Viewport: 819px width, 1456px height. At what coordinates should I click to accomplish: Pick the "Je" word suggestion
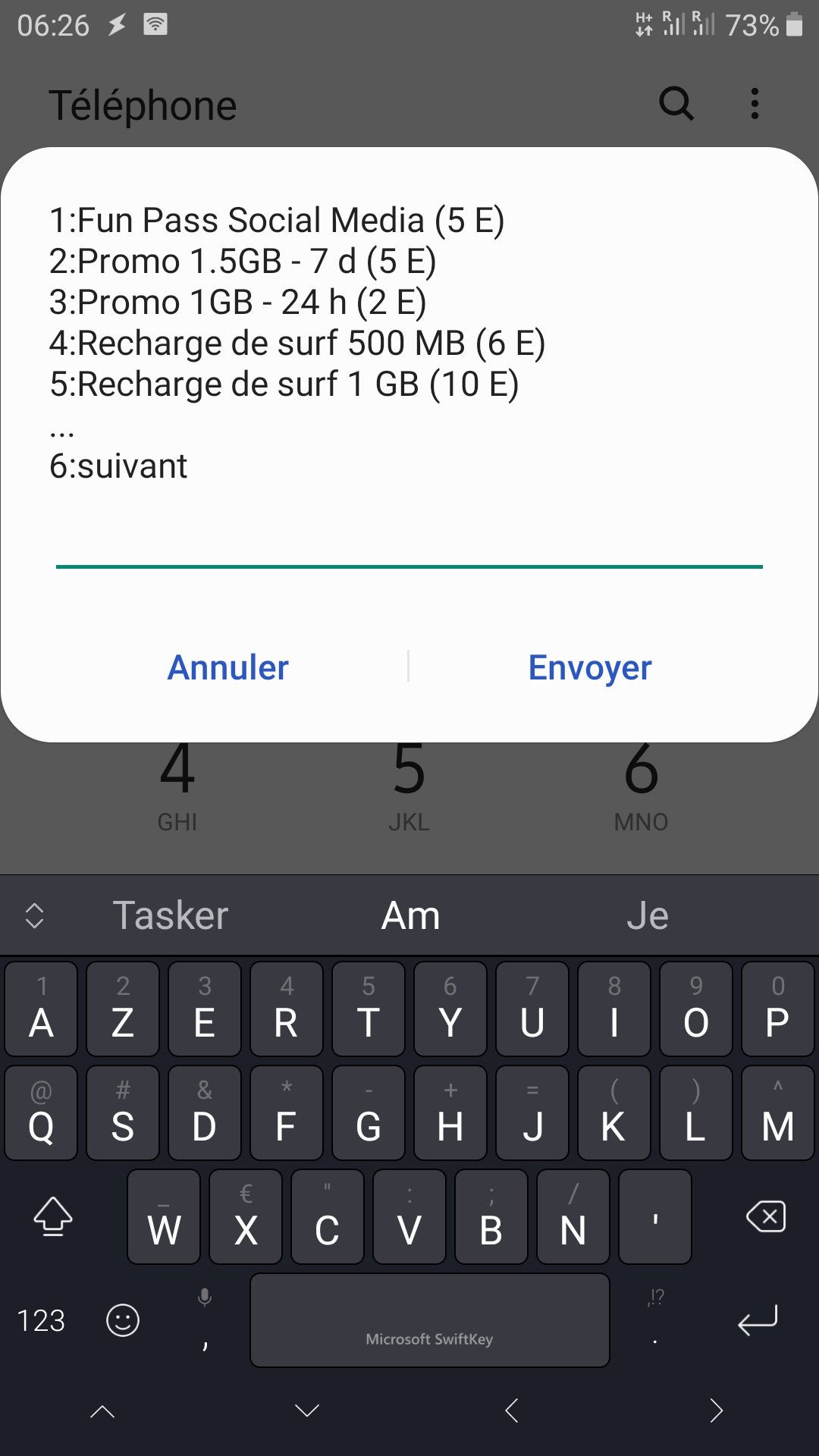(x=648, y=915)
